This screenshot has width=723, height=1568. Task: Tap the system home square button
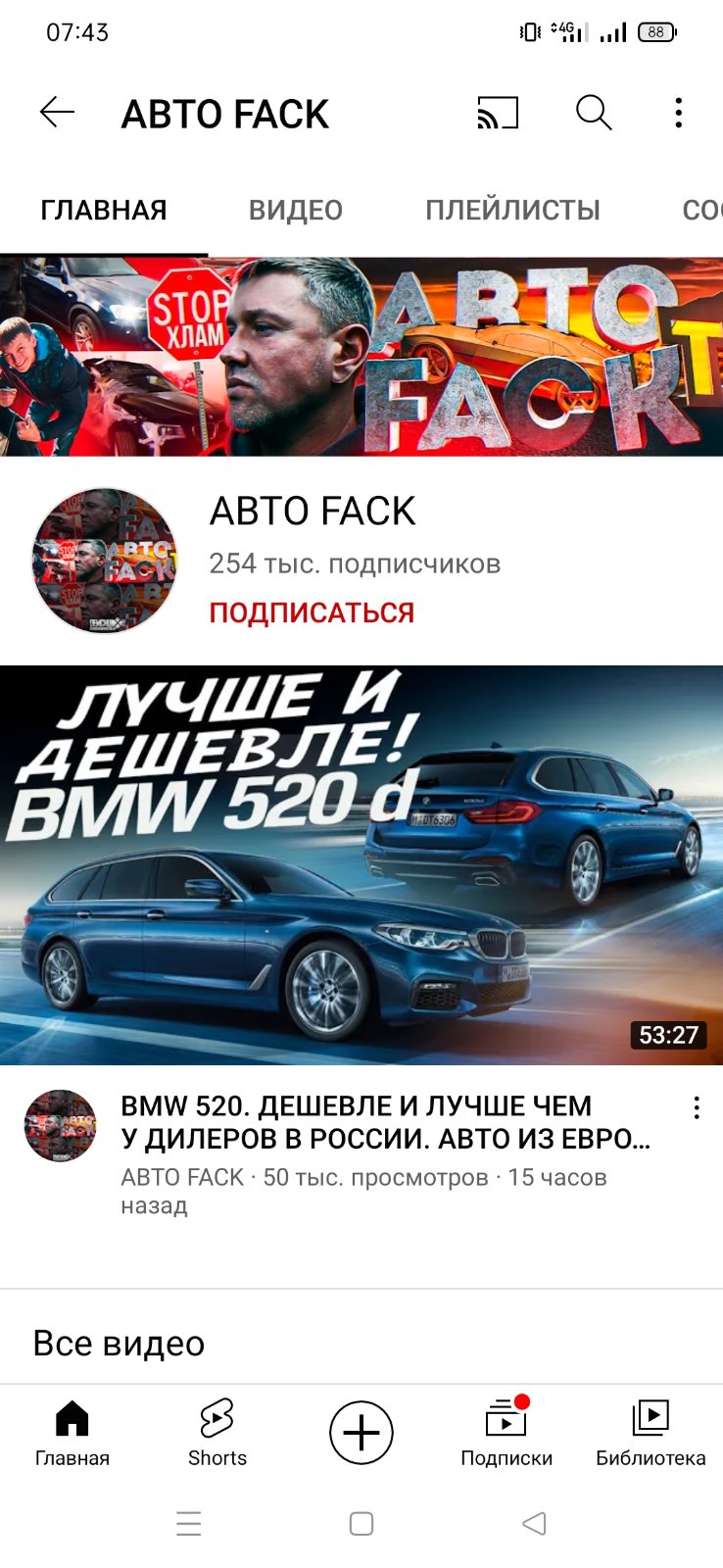click(x=361, y=1523)
